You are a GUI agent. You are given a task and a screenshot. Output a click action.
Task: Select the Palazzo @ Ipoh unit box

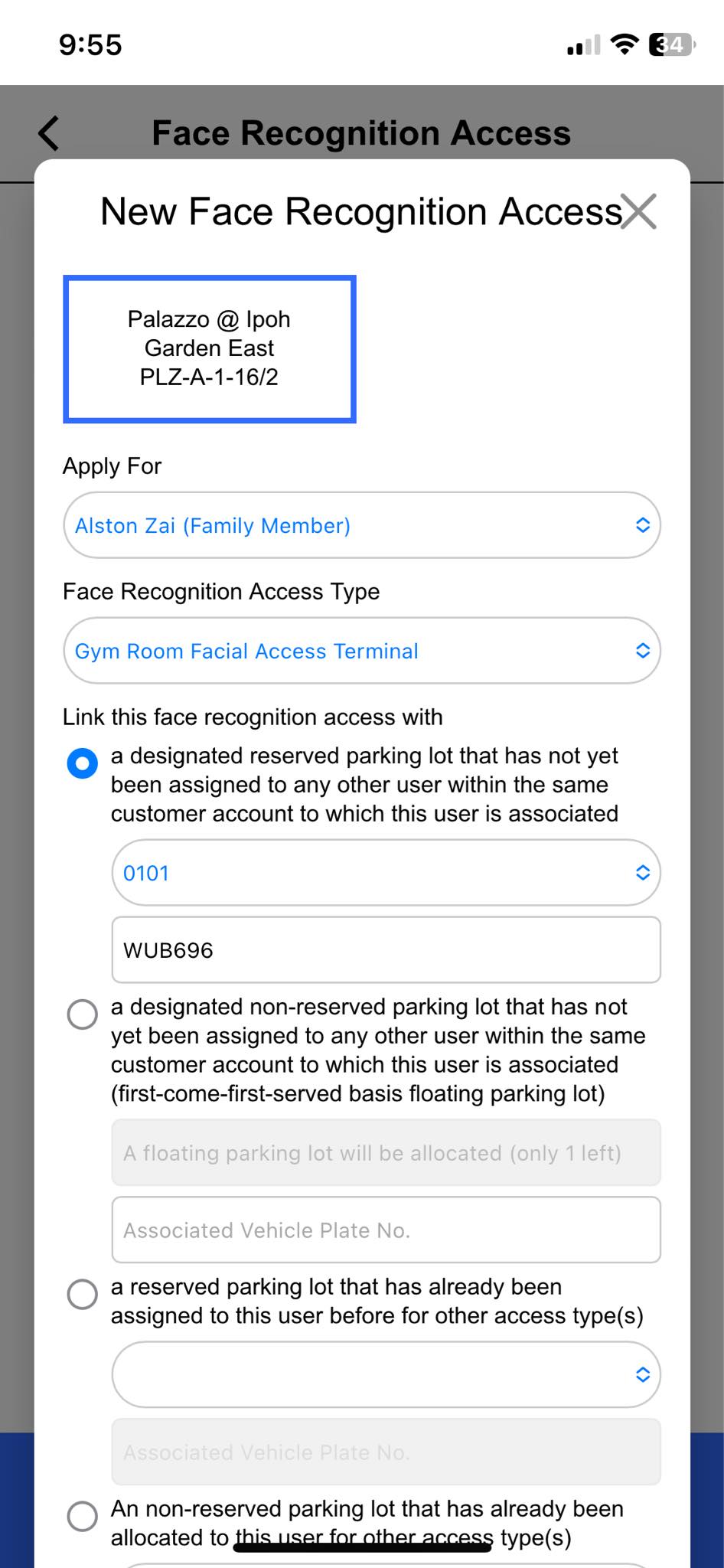point(210,347)
